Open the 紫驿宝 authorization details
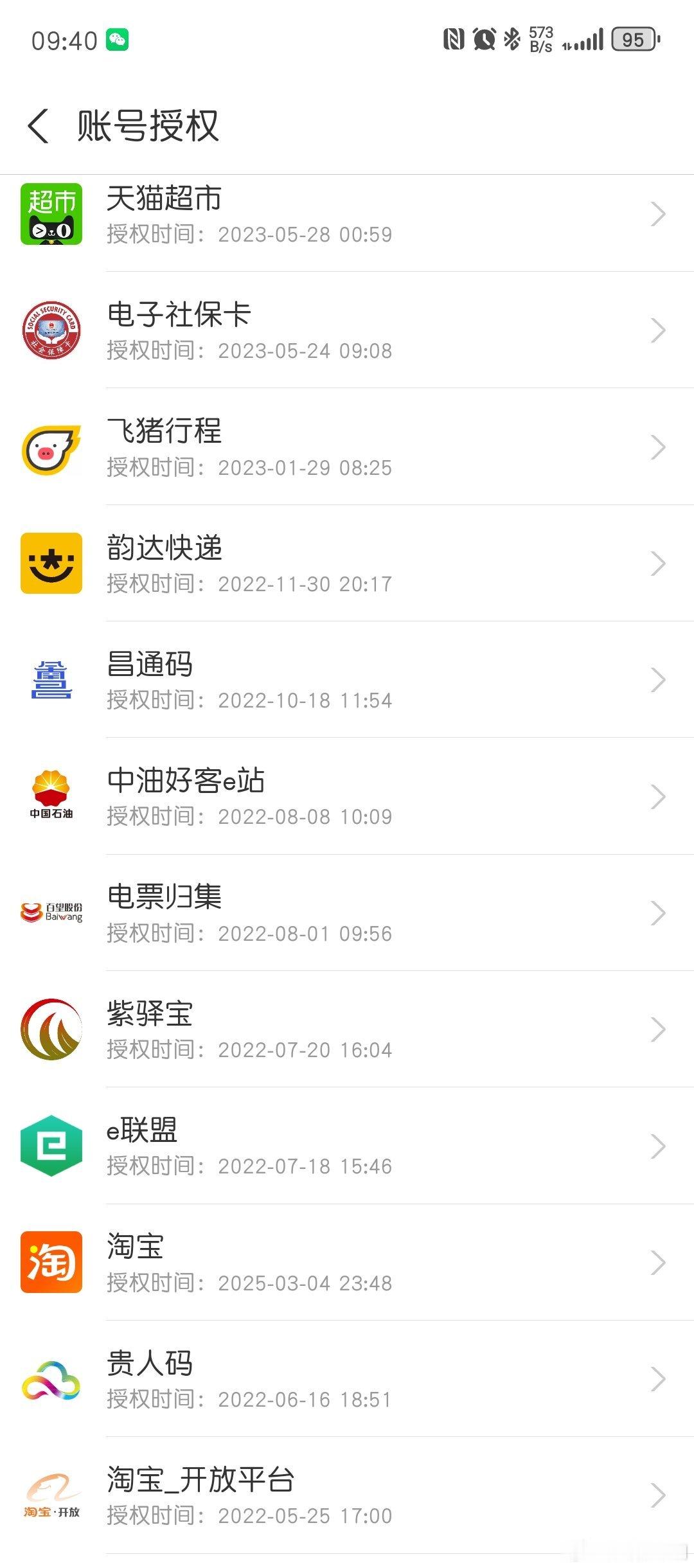Image resolution: width=694 pixels, height=1568 pixels. 347,1029
